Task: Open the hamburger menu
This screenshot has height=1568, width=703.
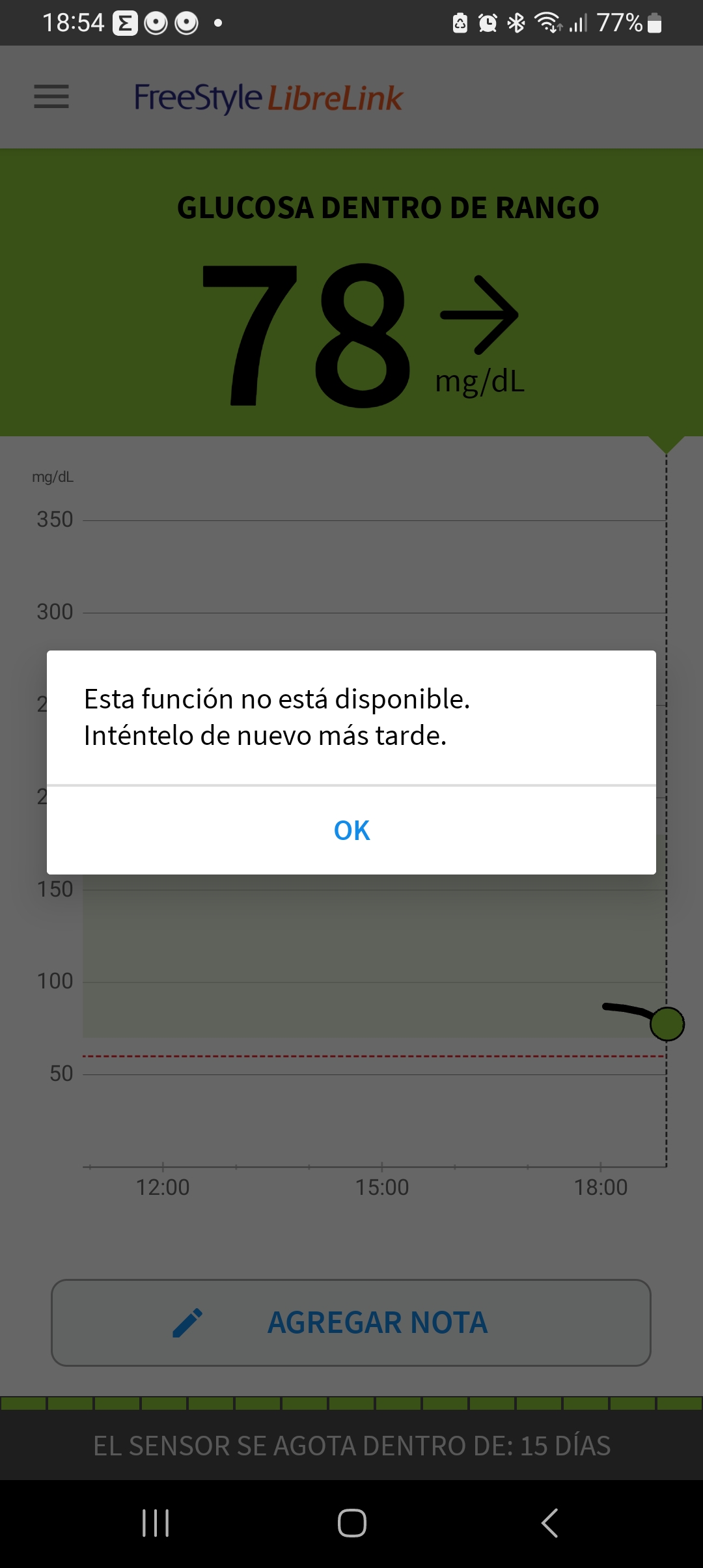Action: coord(51,96)
